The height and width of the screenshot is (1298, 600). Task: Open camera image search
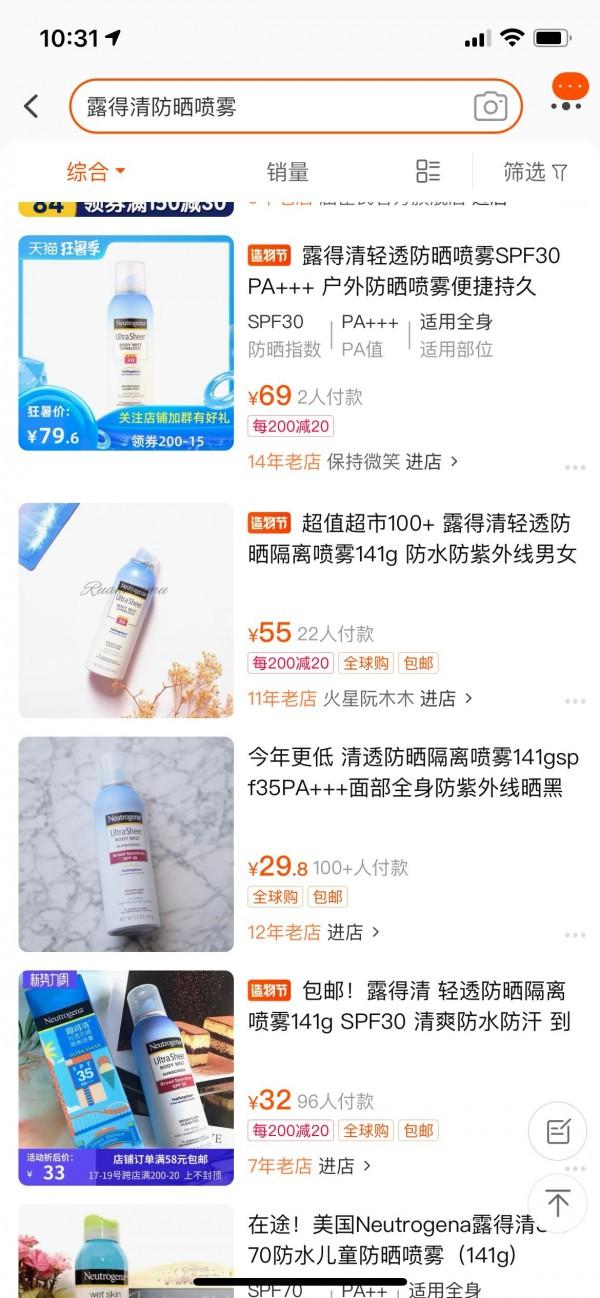[490, 107]
